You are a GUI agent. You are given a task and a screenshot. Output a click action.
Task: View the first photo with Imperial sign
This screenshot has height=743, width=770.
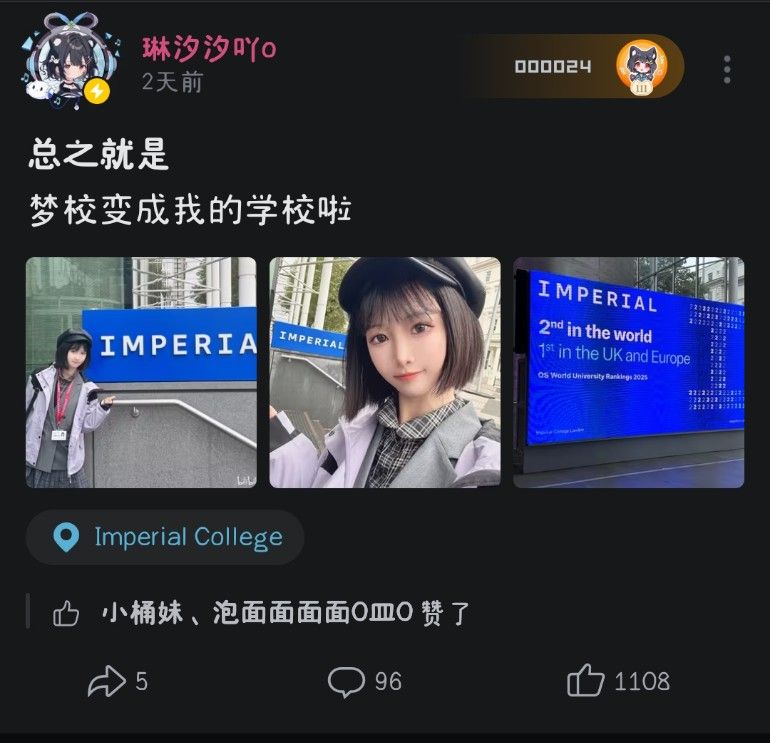141,372
